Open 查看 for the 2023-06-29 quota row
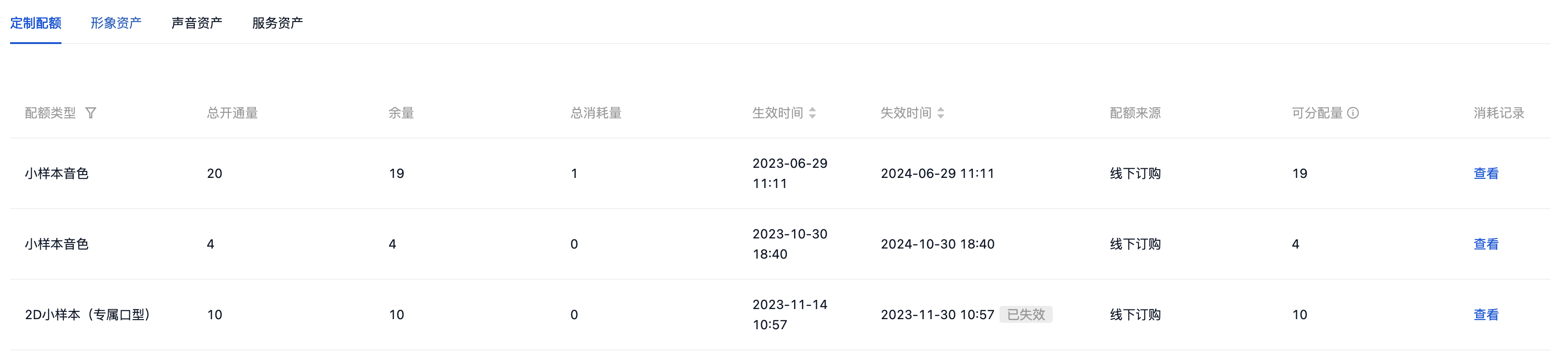The height and width of the screenshot is (354, 1568). 1485,174
